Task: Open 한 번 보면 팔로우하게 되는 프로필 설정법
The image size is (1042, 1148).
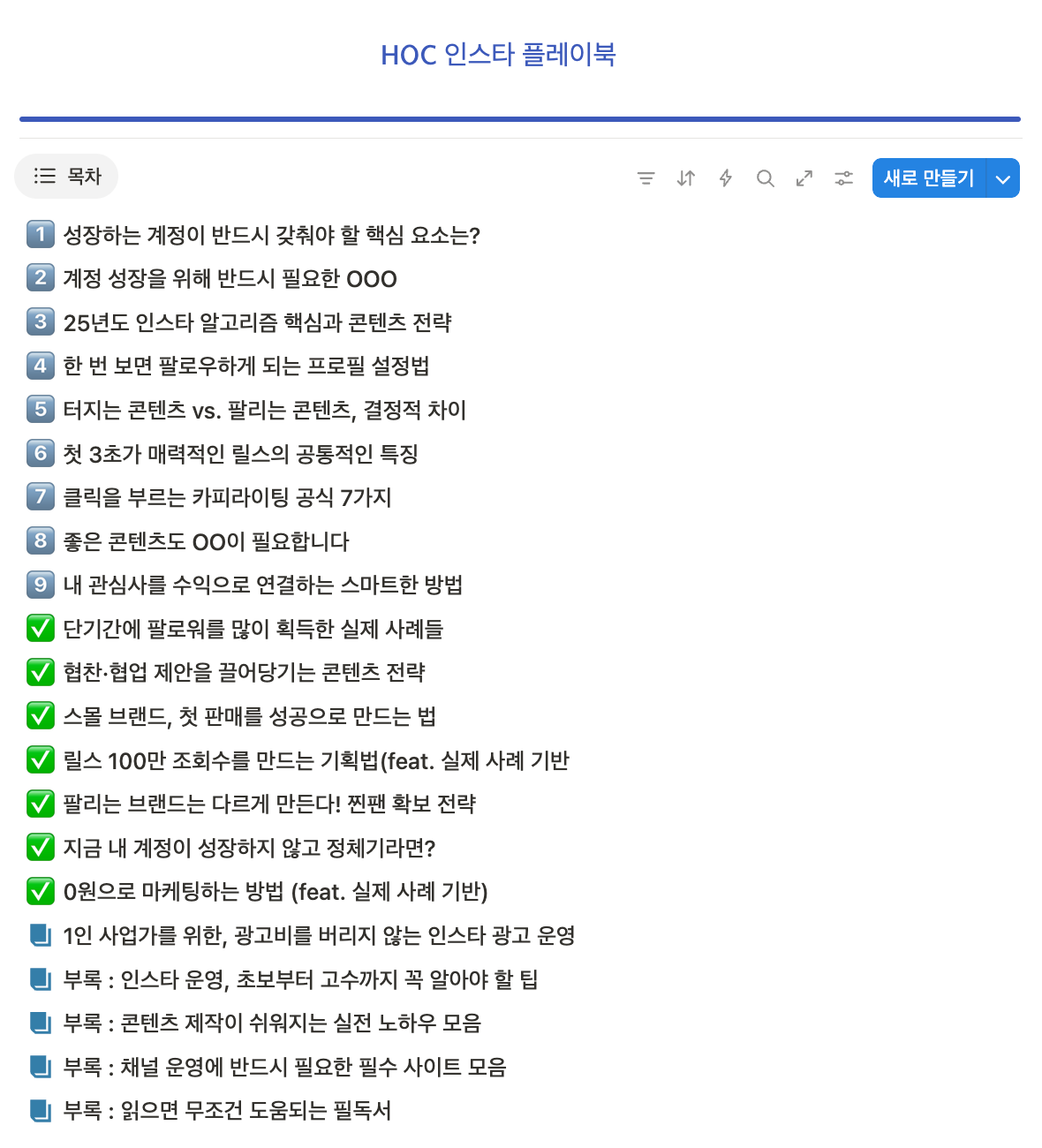Action: tap(246, 366)
